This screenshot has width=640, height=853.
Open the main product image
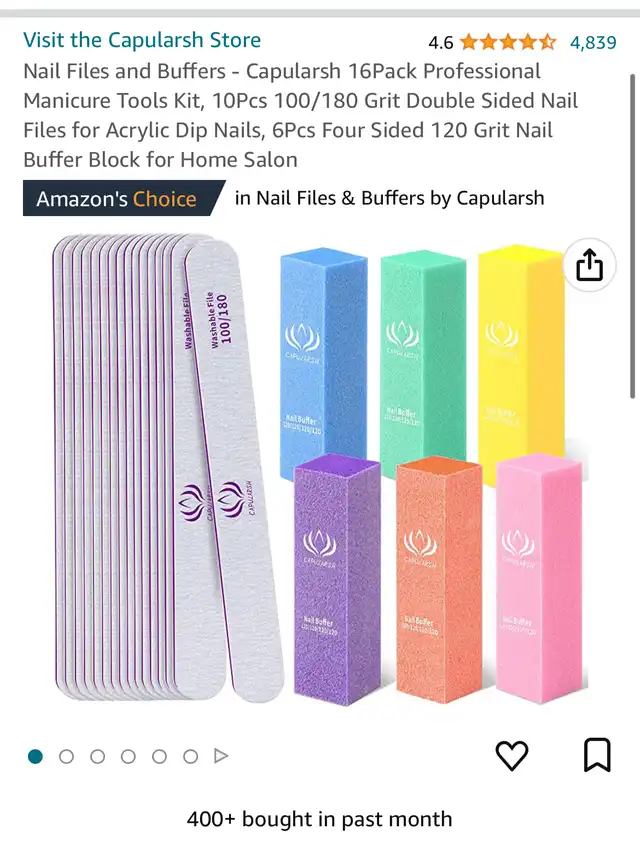click(x=320, y=470)
